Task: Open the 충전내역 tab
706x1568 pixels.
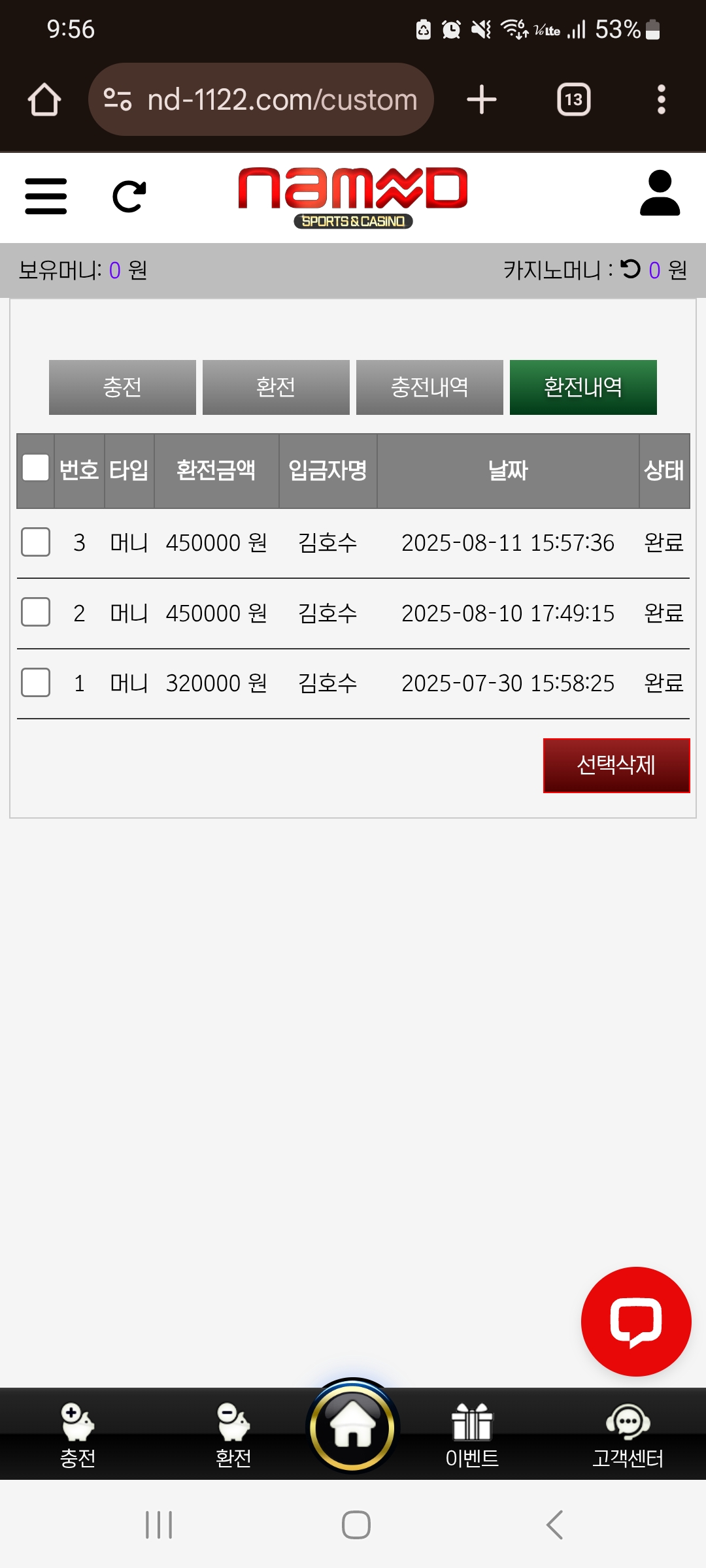Action: point(429,387)
